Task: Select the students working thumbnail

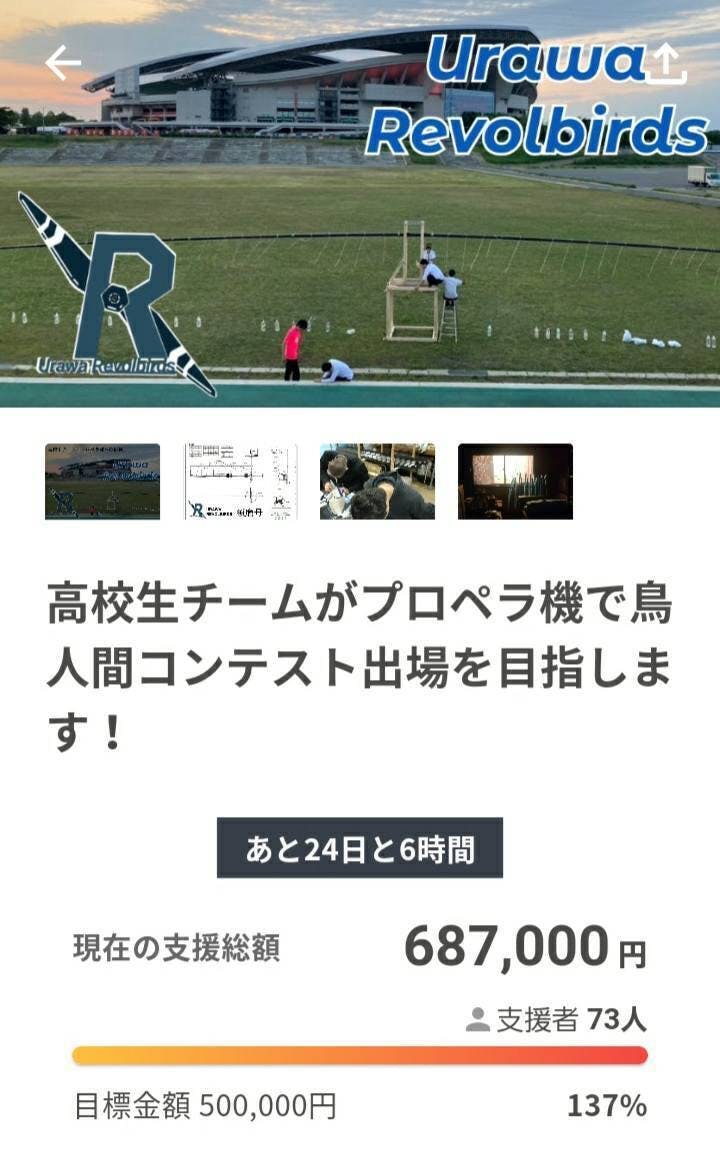Action: coord(377,481)
